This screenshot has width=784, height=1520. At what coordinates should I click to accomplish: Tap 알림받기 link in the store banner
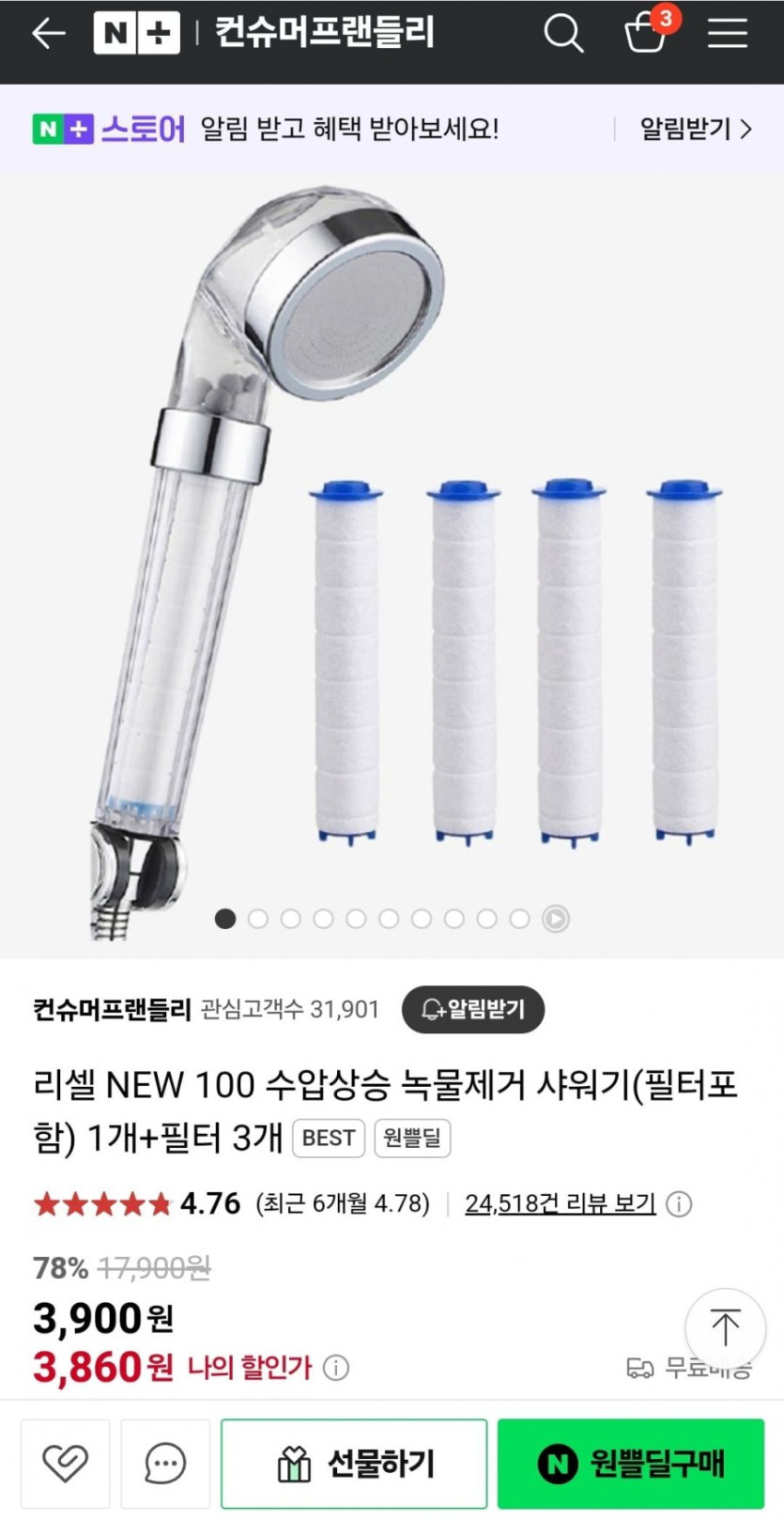(x=695, y=129)
